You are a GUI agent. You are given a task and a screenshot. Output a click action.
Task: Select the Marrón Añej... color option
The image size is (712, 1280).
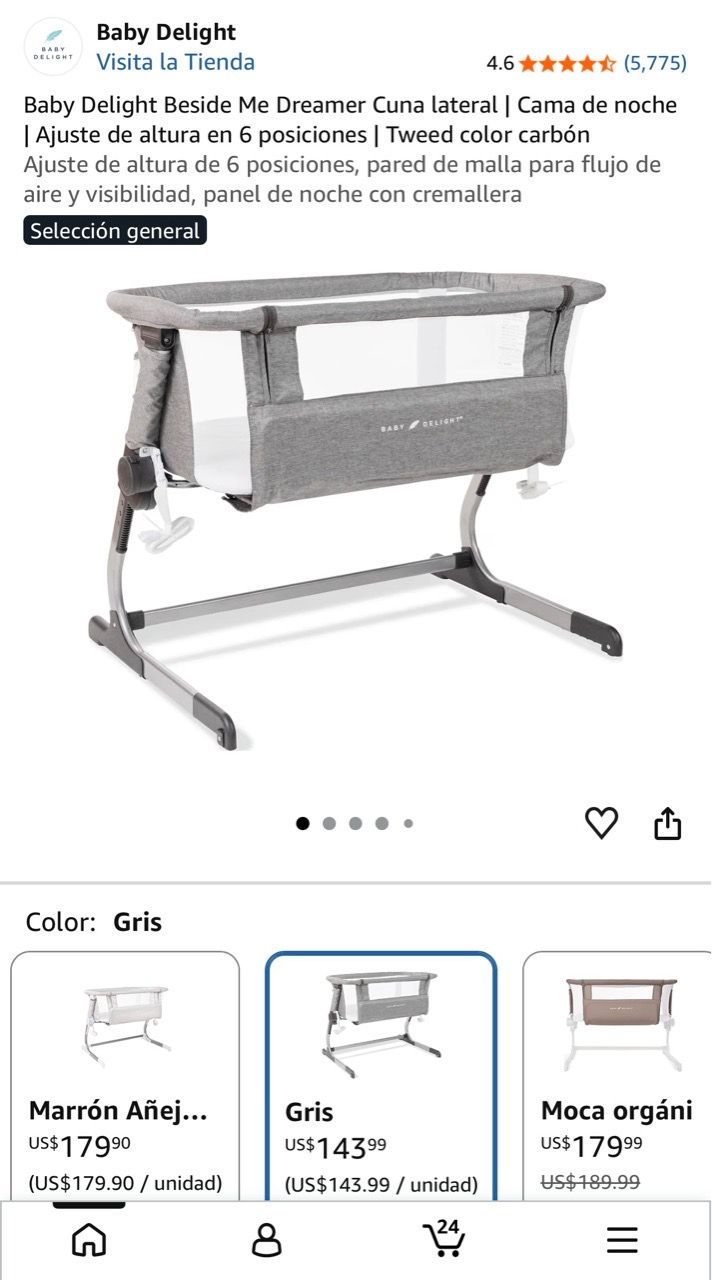pyautogui.click(x=125, y=1075)
